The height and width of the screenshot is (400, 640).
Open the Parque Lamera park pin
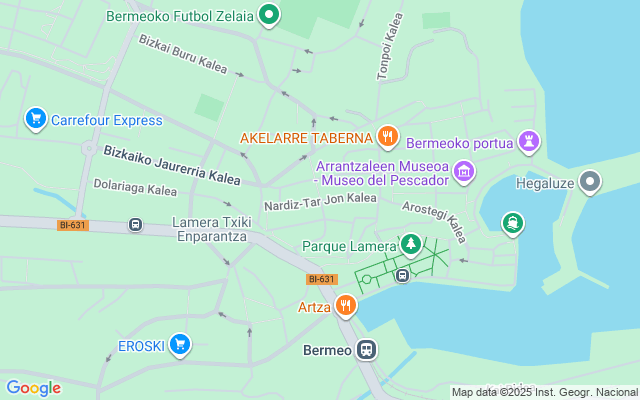pyautogui.click(x=410, y=244)
